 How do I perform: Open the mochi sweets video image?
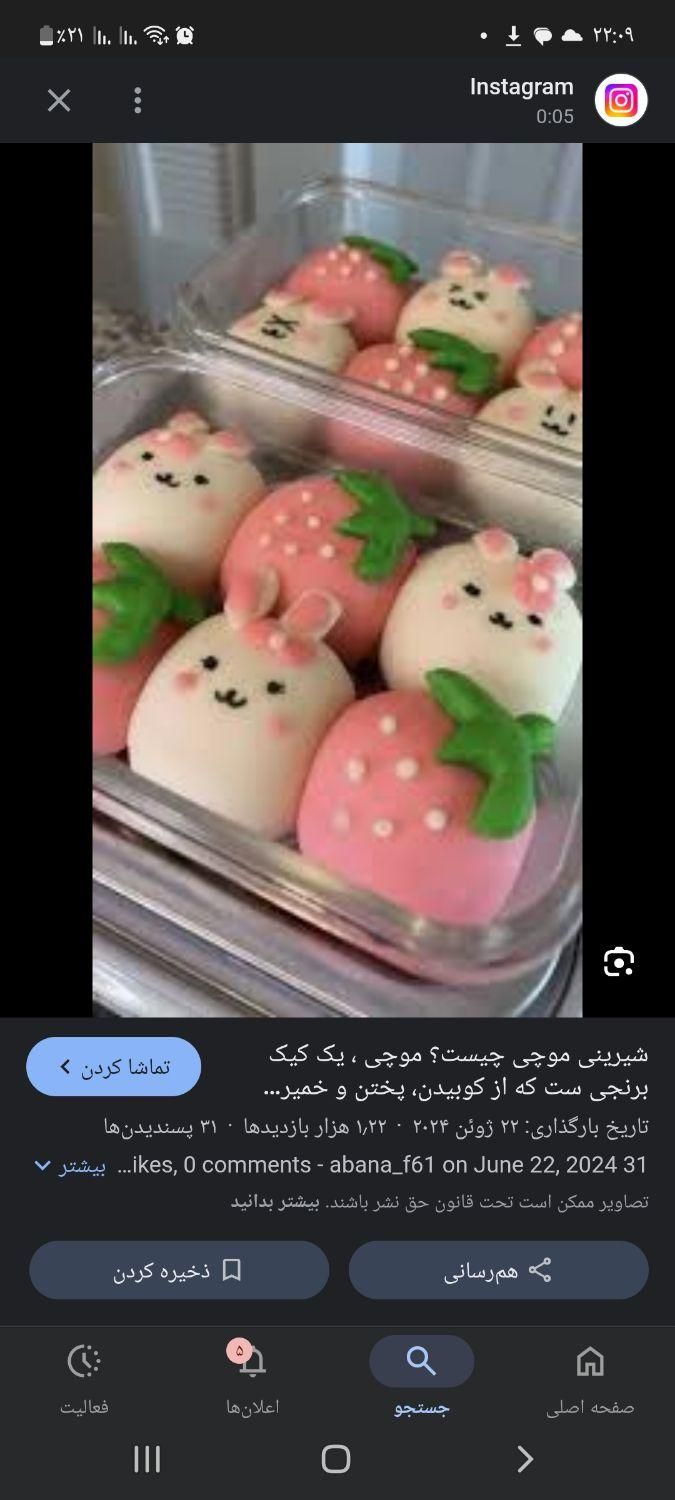337,580
